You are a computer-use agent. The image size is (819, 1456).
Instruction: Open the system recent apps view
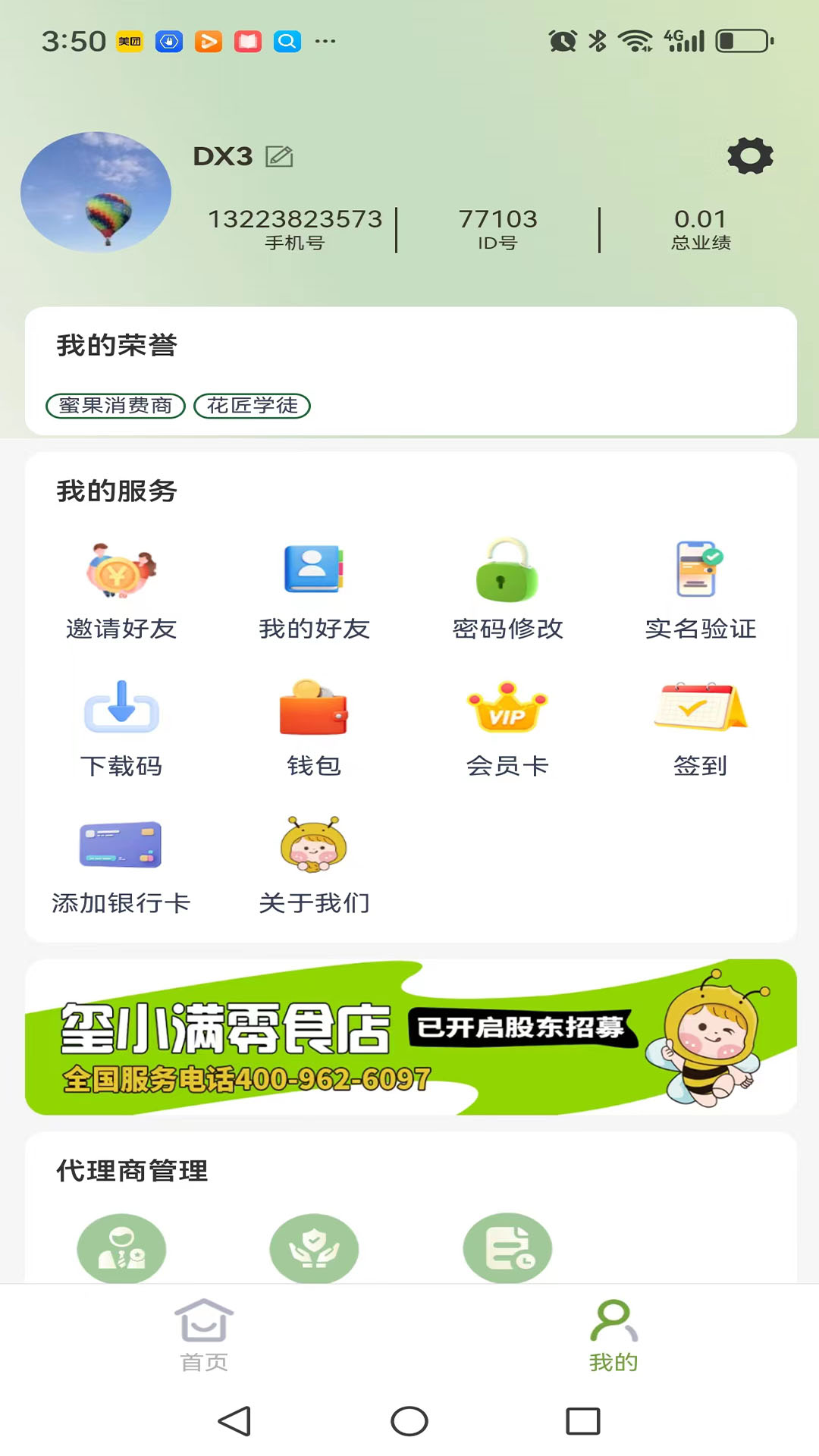coord(583,1421)
